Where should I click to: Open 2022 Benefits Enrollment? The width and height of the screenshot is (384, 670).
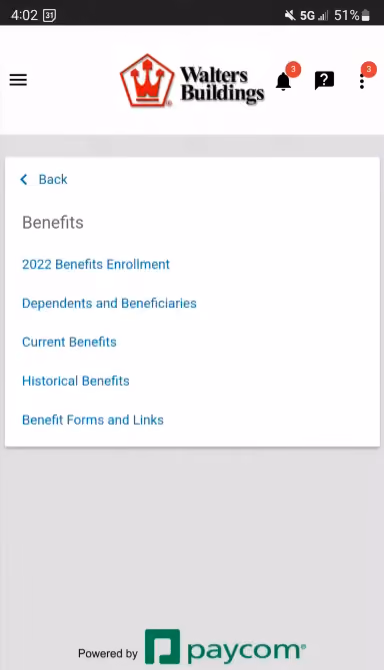pos(96,264)
